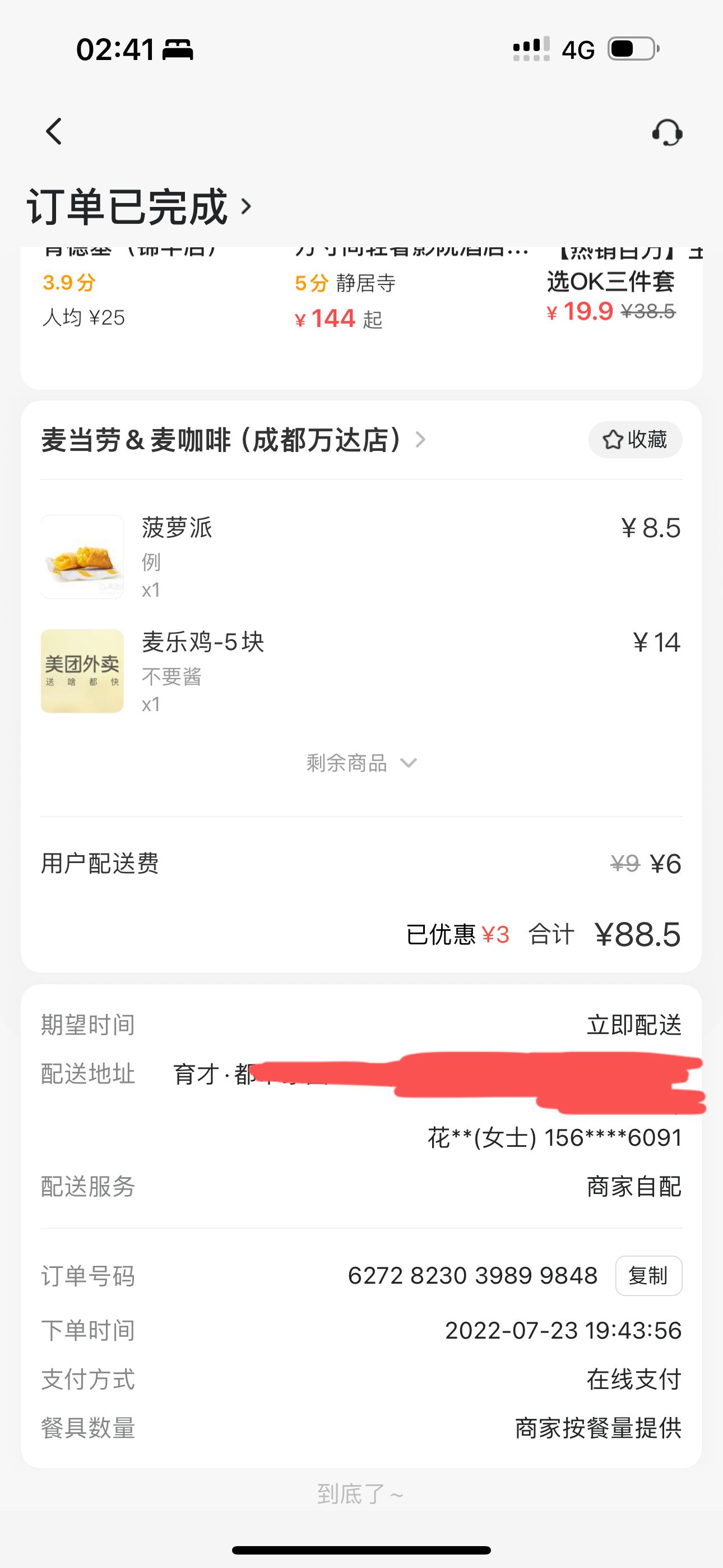The width and height of the screenshot is (723, 1568).
Task: Expand 剩余商品 to show remaining items
Action: tap(361, 763)
